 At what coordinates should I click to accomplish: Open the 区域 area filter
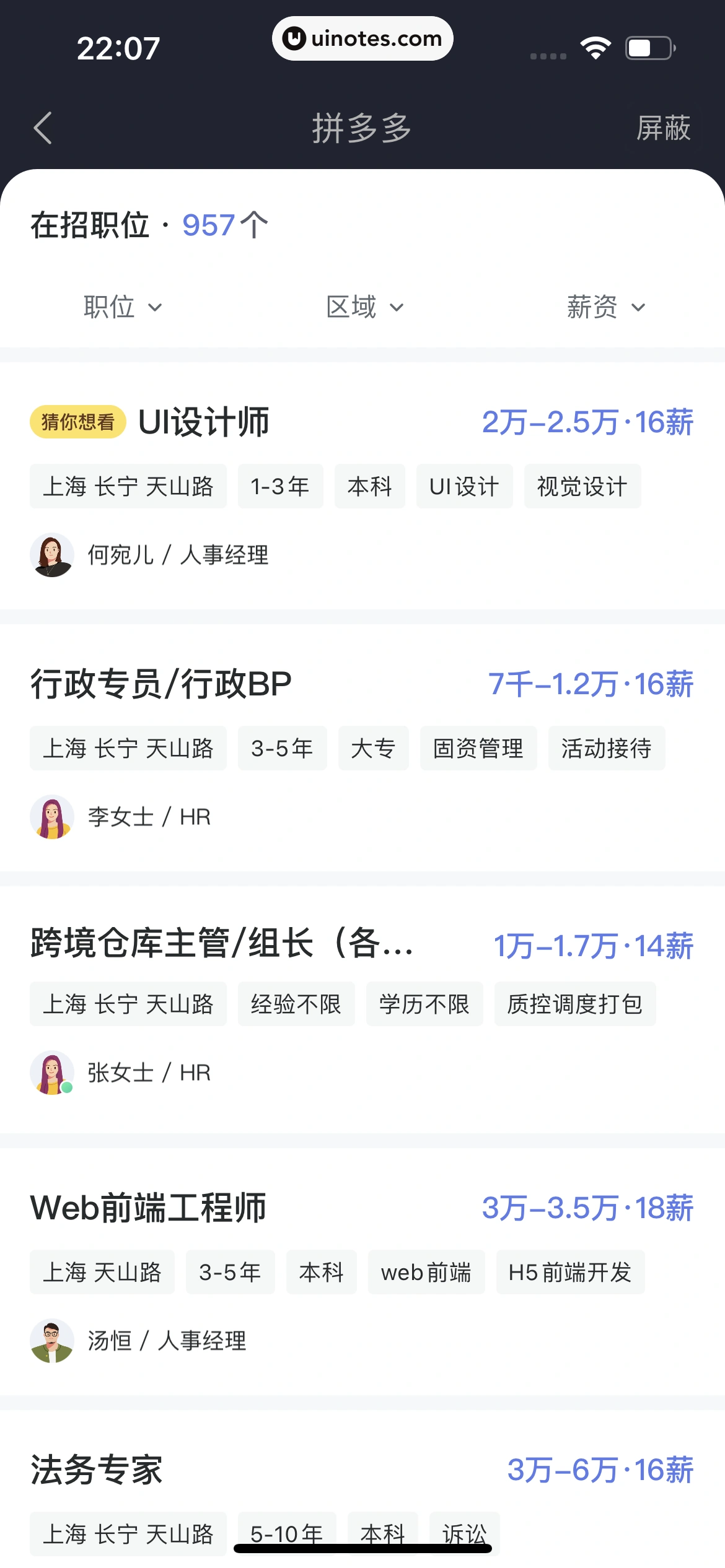click(x=364, y=307)
